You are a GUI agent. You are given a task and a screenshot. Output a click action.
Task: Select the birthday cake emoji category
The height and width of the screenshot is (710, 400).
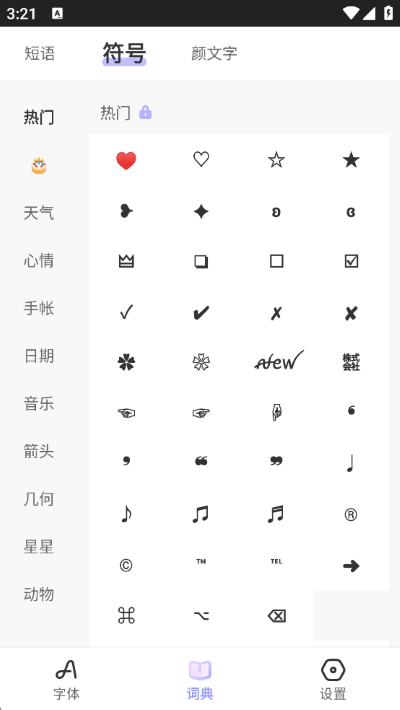39,165
